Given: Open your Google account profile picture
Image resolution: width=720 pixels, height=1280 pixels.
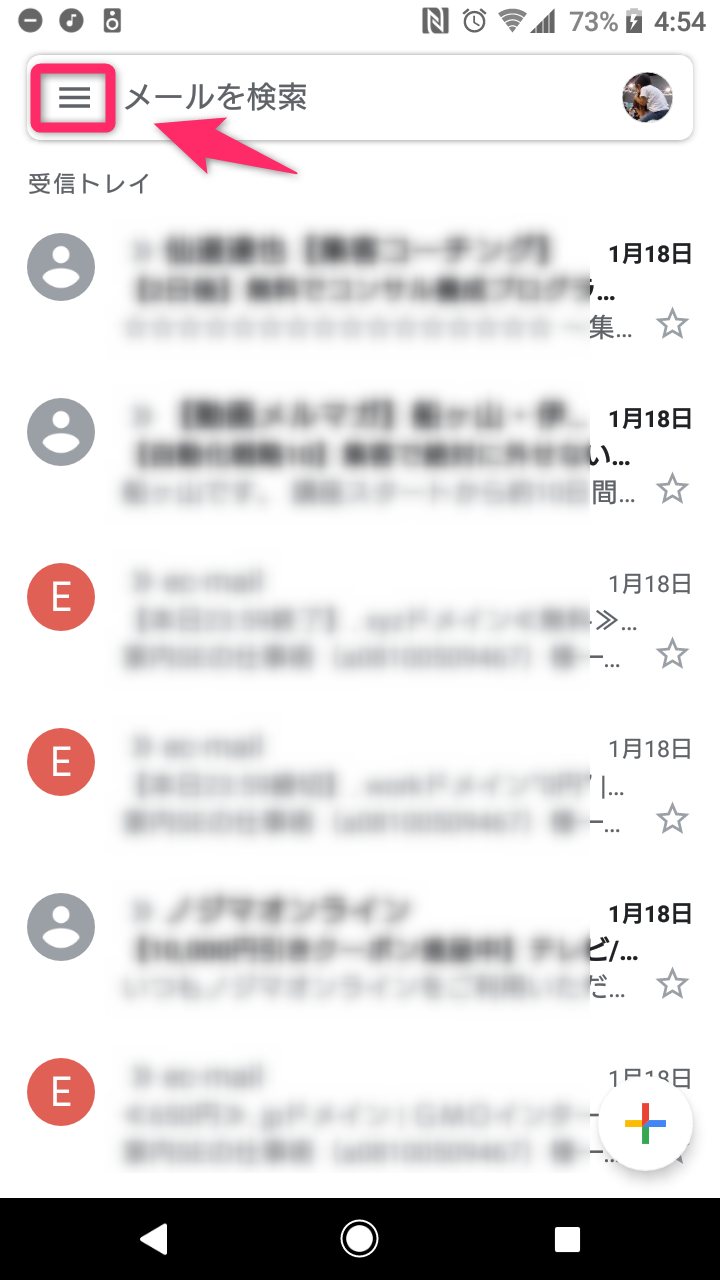Looking at the screenshot, I should pos(647,97).
